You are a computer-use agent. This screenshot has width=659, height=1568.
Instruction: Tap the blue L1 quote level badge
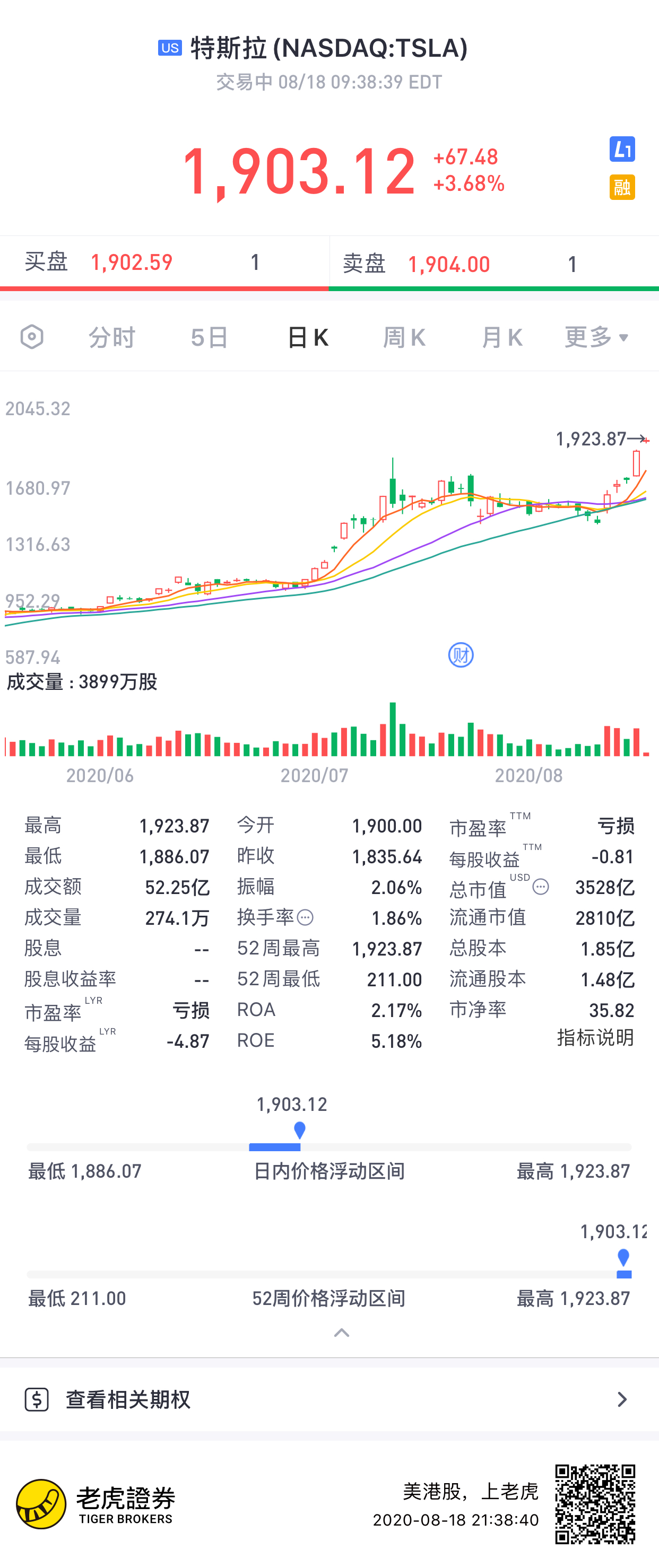[622, 149]
